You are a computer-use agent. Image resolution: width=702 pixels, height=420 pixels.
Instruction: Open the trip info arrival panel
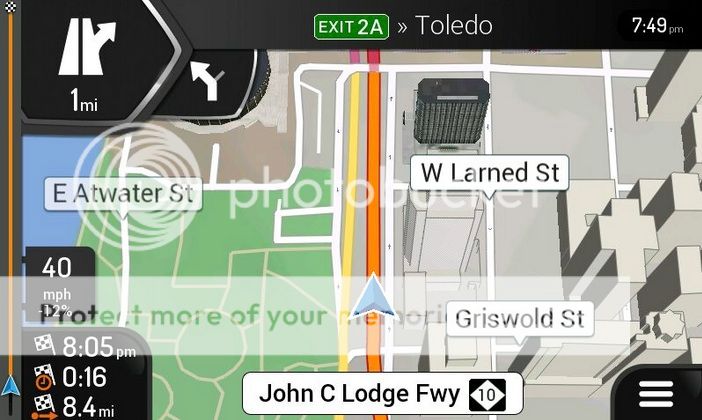[x=78, y=377]
